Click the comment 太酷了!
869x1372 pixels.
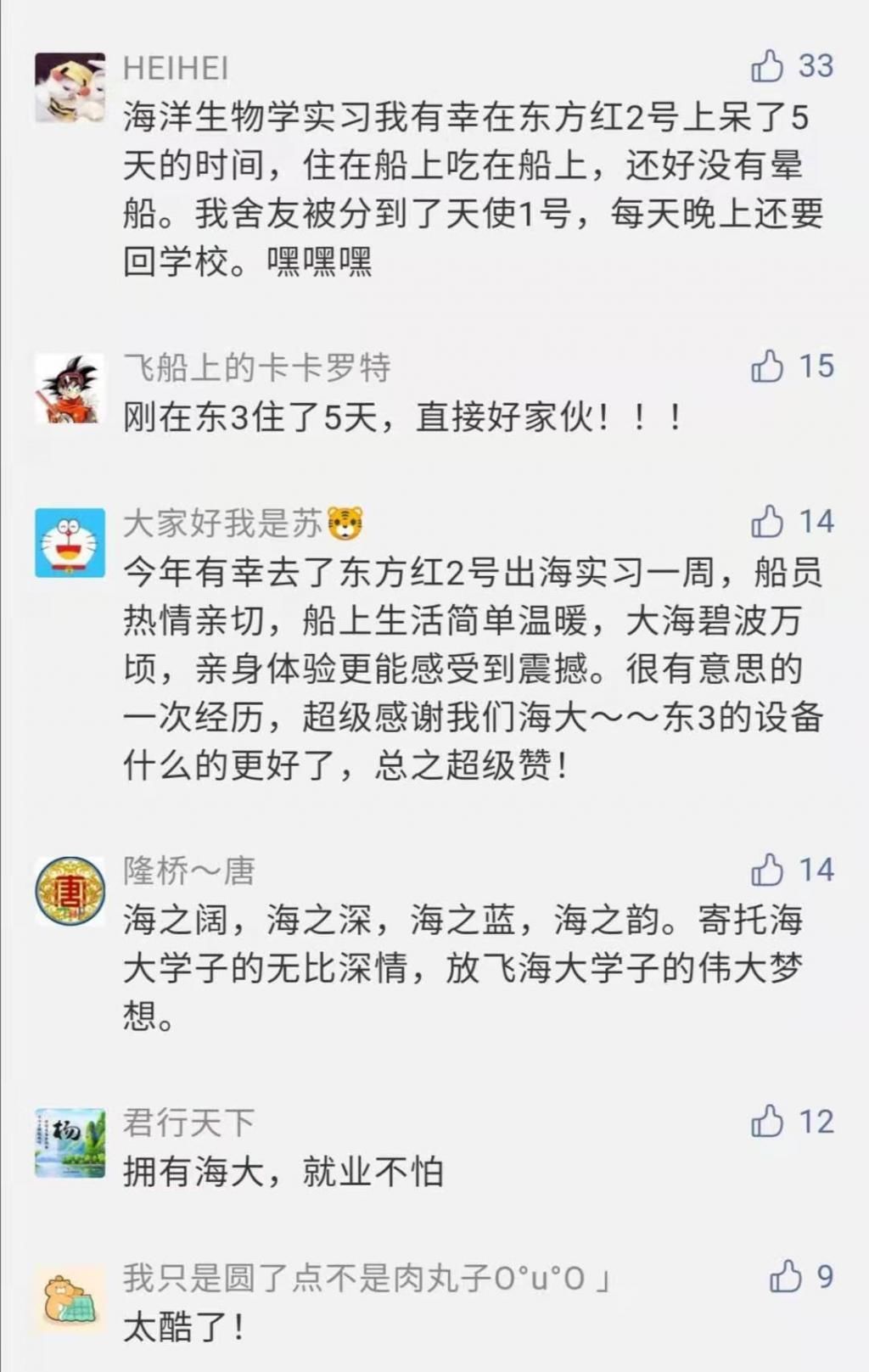tap(182, 1333)
